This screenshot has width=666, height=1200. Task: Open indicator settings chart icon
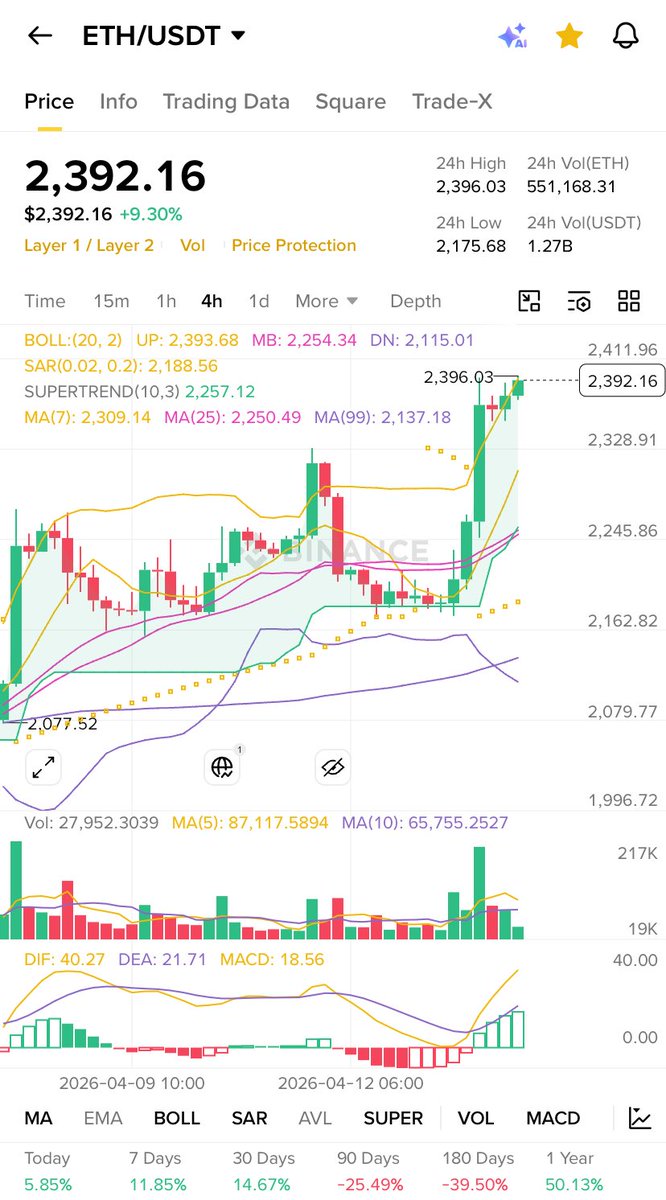click(x=640, y=1118)
